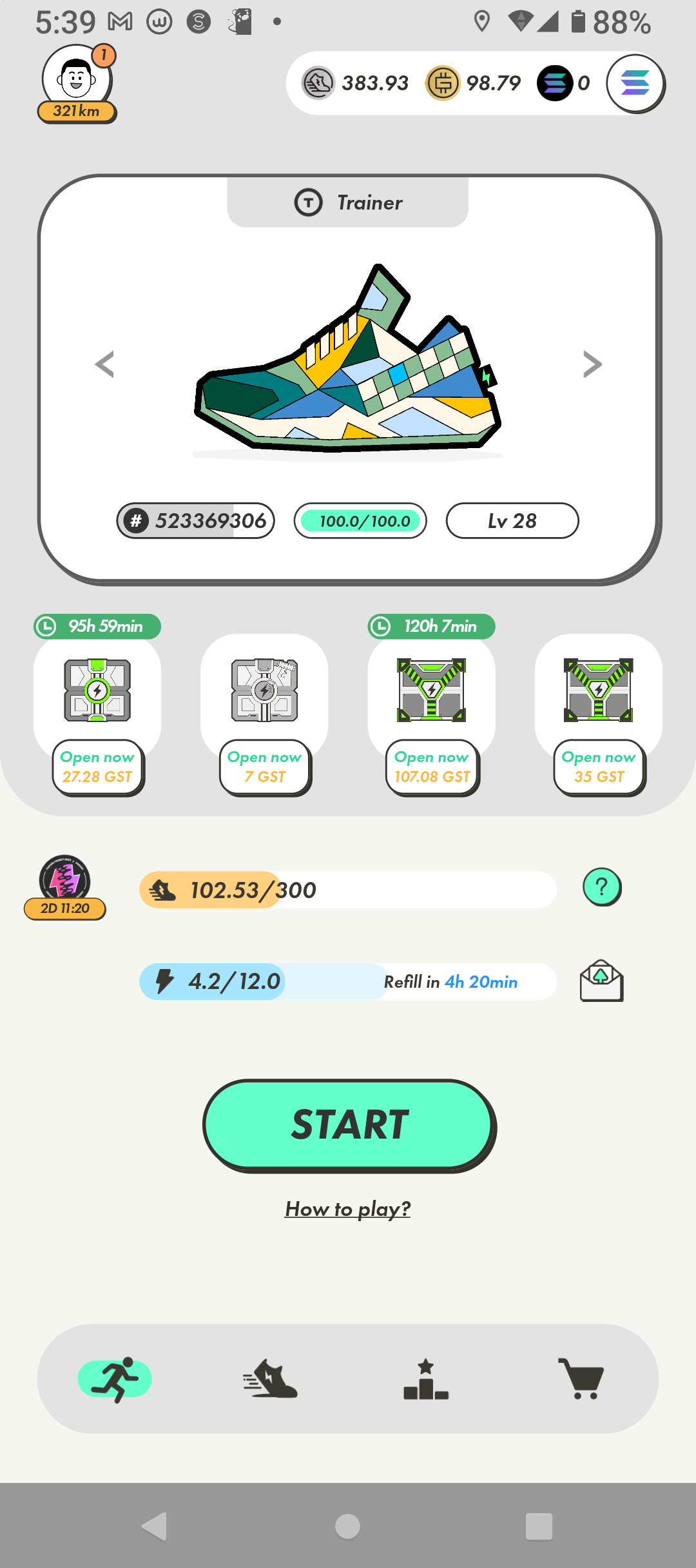
Task: Go to the system home screen
Action: 348,1526
